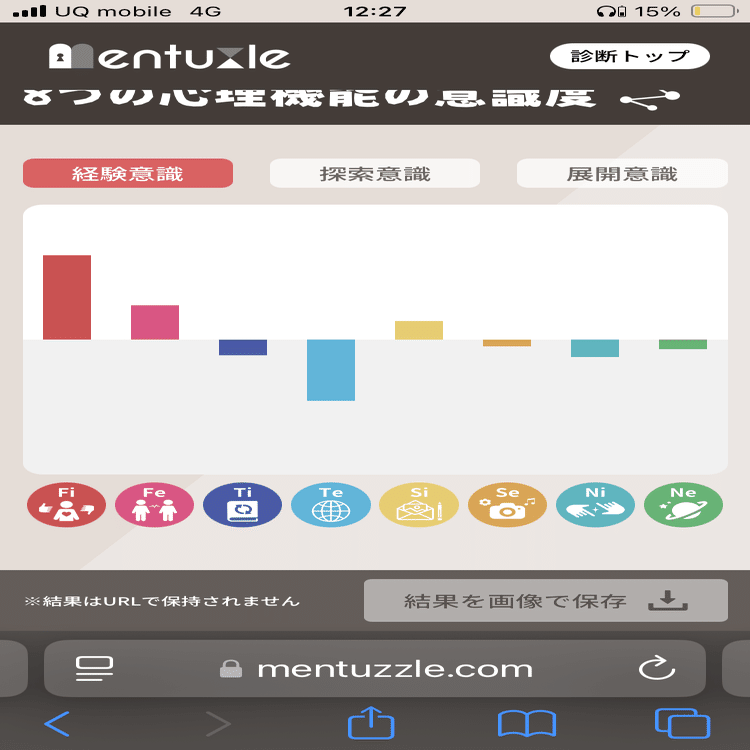Open the Si function icon
This screenshot has height=750, width=750.
tap(419, 505)
